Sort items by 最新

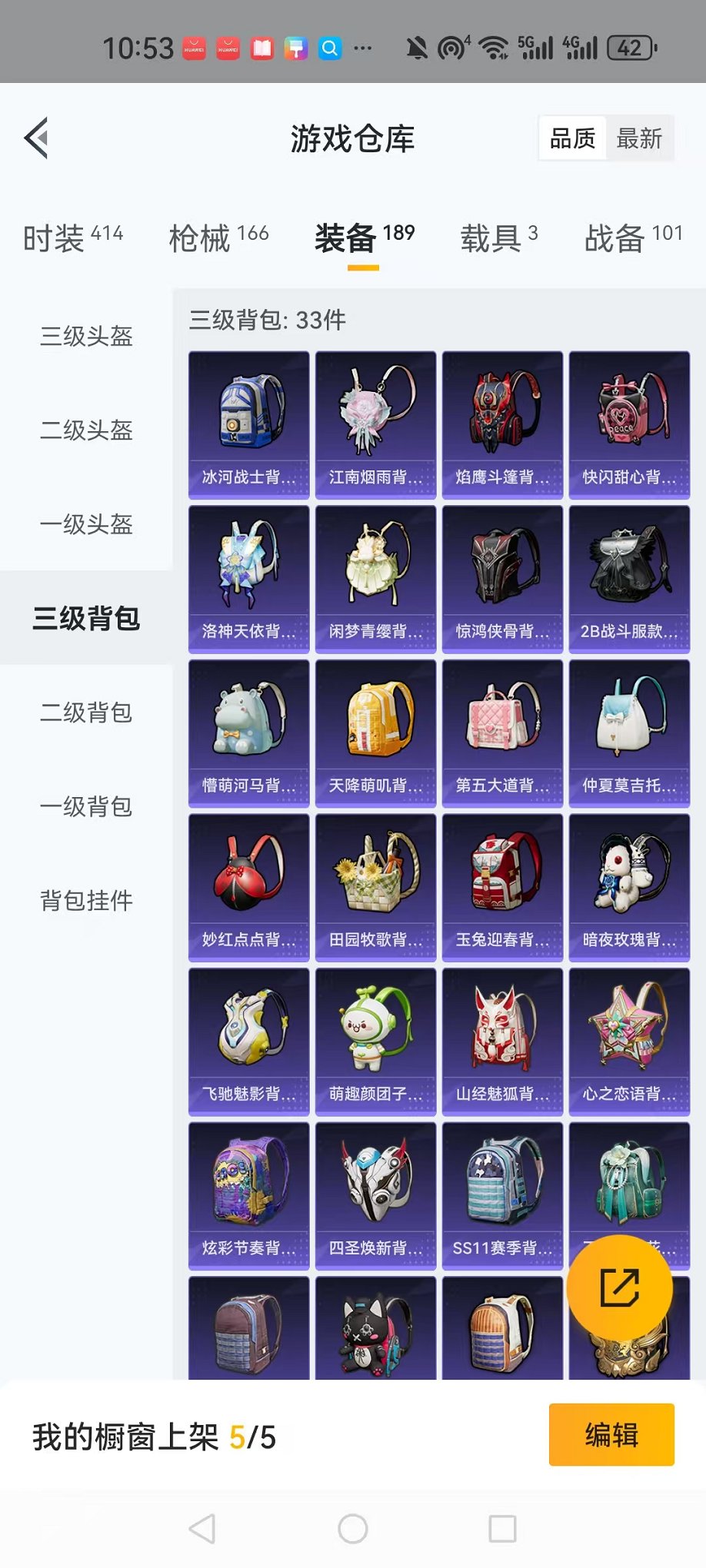coord(639,138)
